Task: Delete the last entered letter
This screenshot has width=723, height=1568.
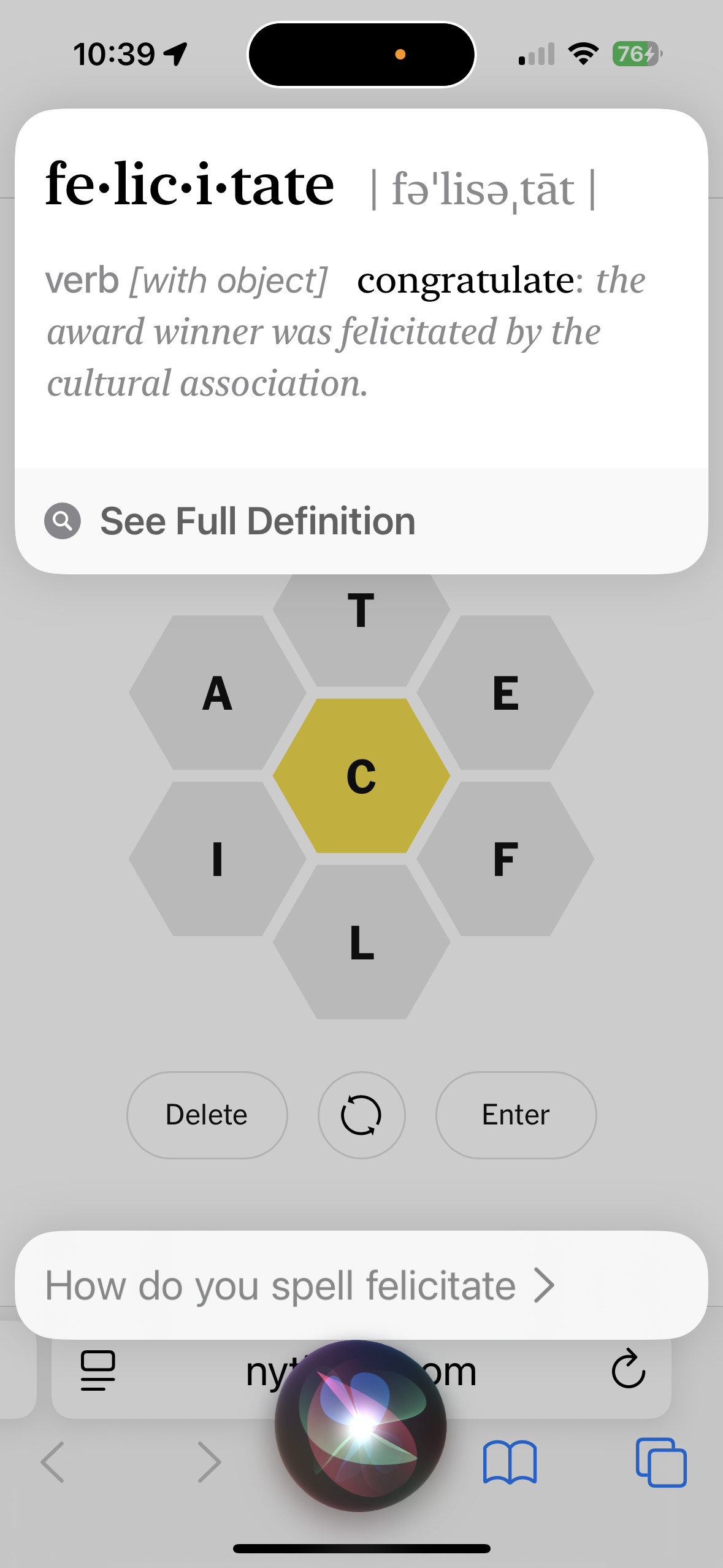Action: coord(207,1115)
